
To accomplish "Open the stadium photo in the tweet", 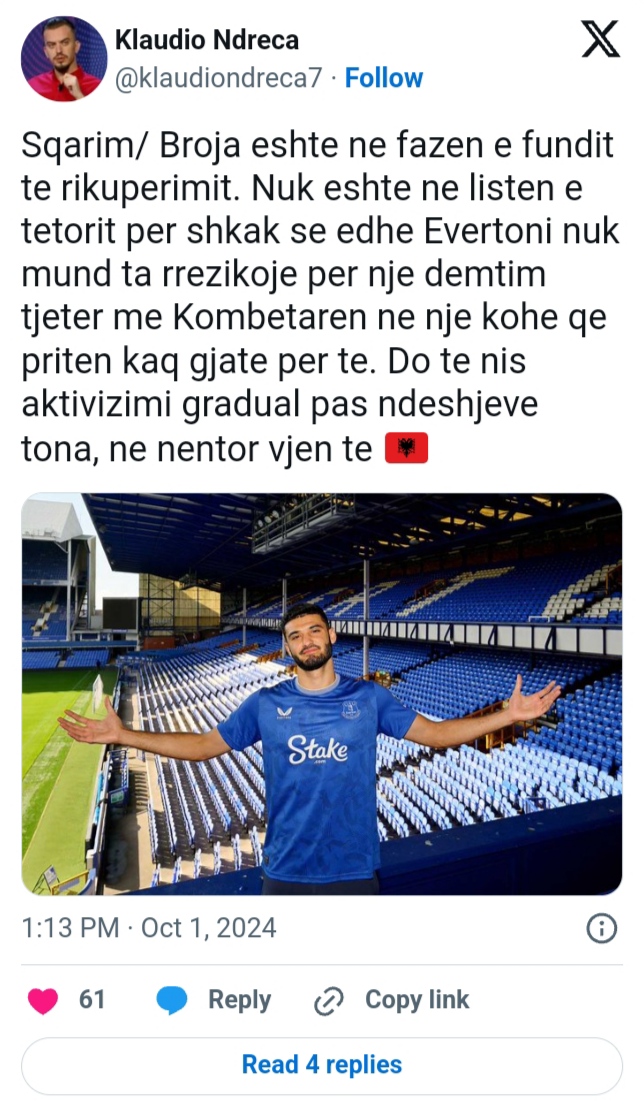I will pyautogui.click(x=322, y=692).
